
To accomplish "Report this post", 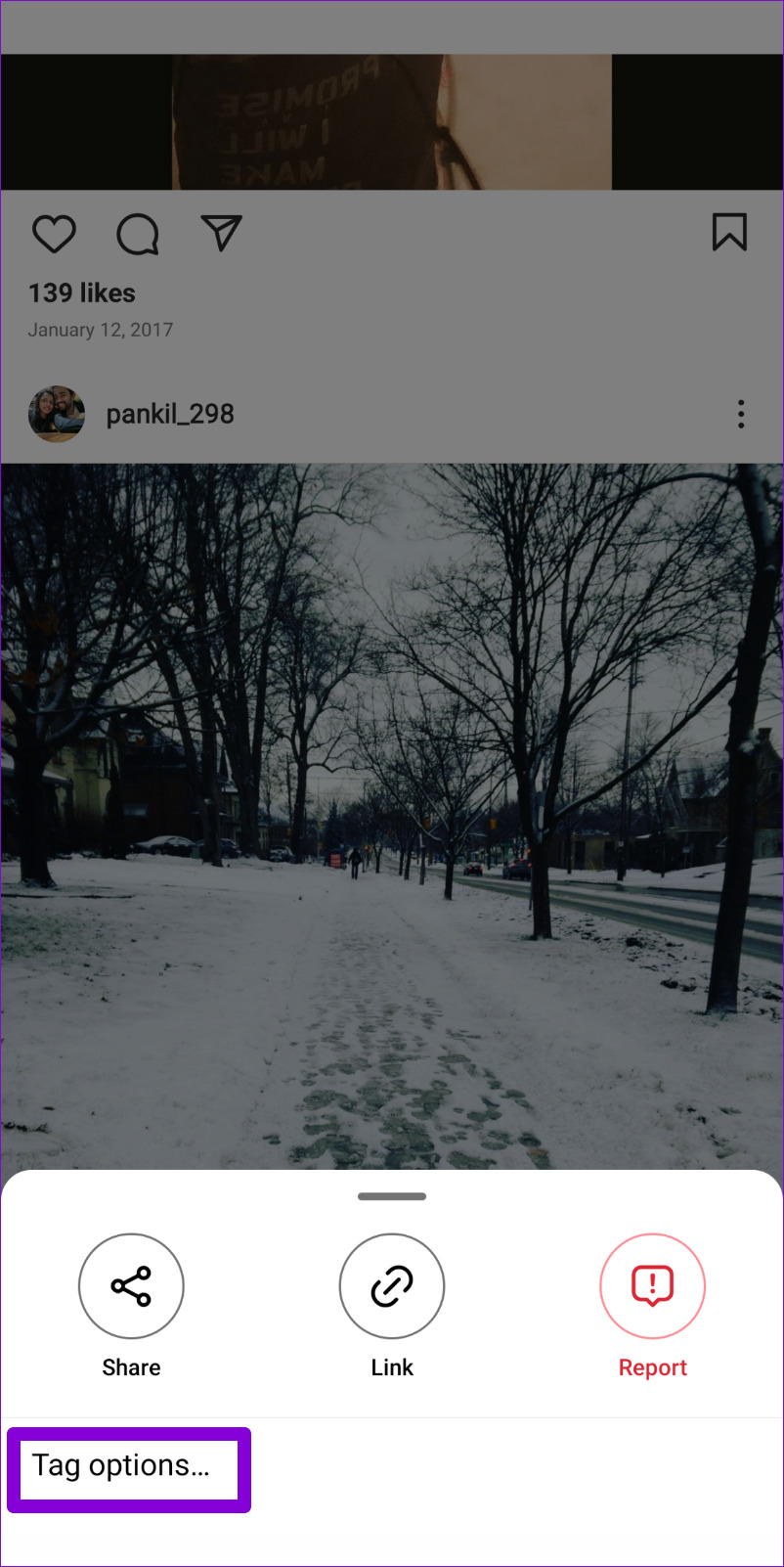I will 652,1286.
